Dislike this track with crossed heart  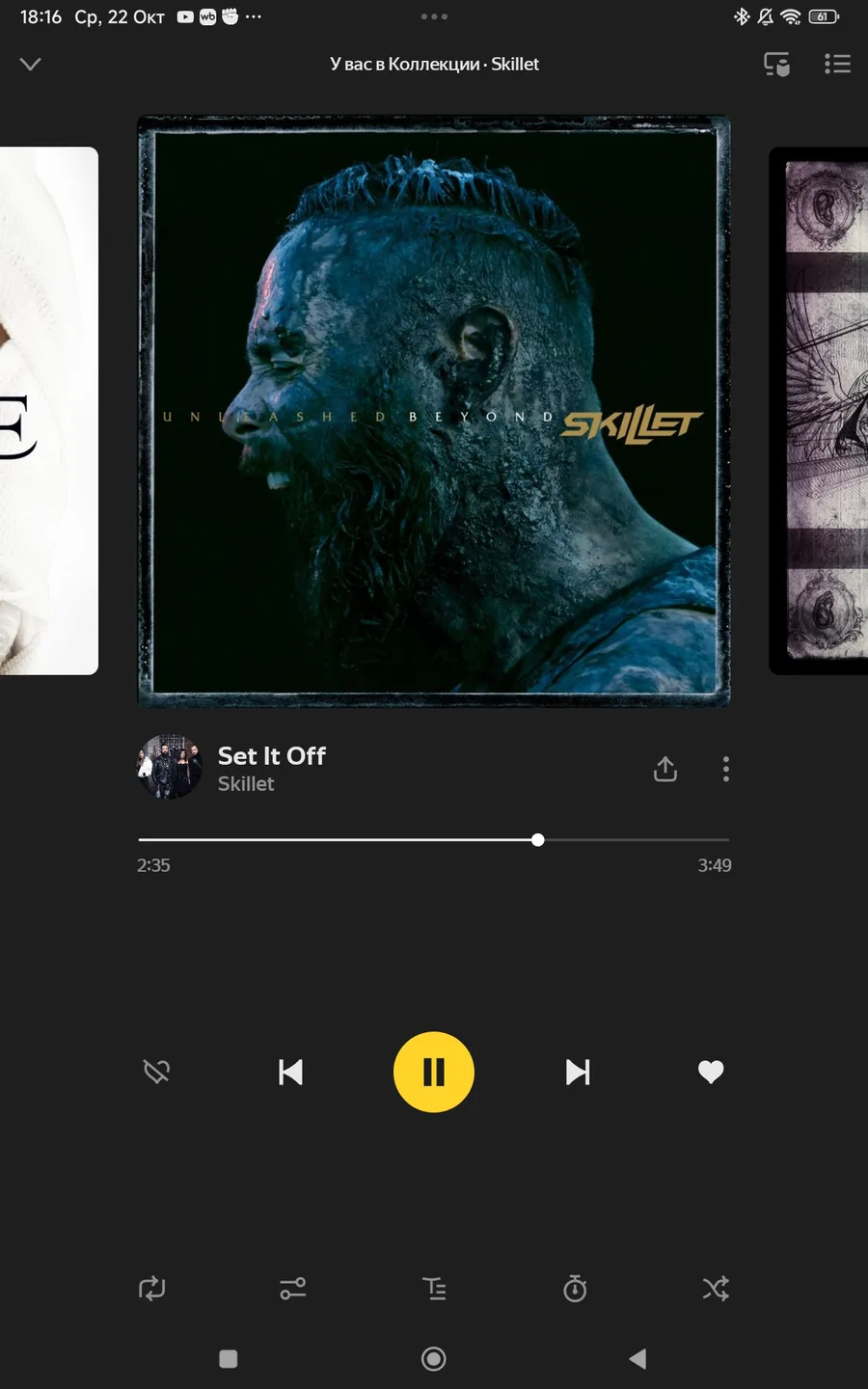(x=156, y=1072)
